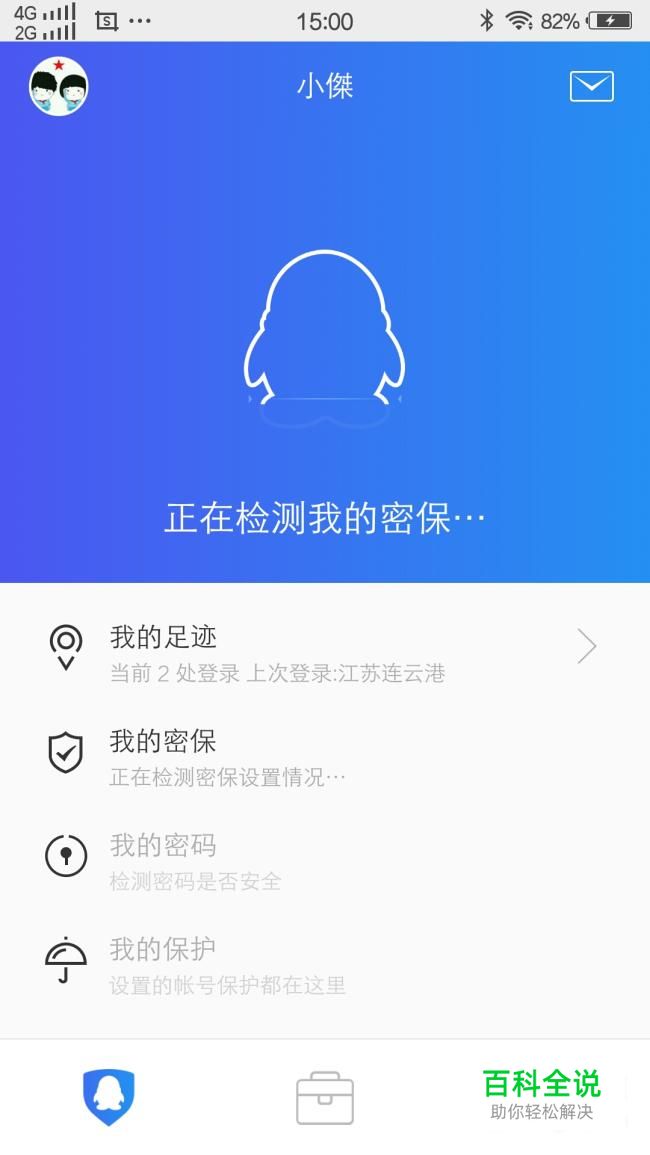Image resolution: width=650 pixels, height=1155 pixels.
Task: Open 我的密码 password check
Action: 324,860
